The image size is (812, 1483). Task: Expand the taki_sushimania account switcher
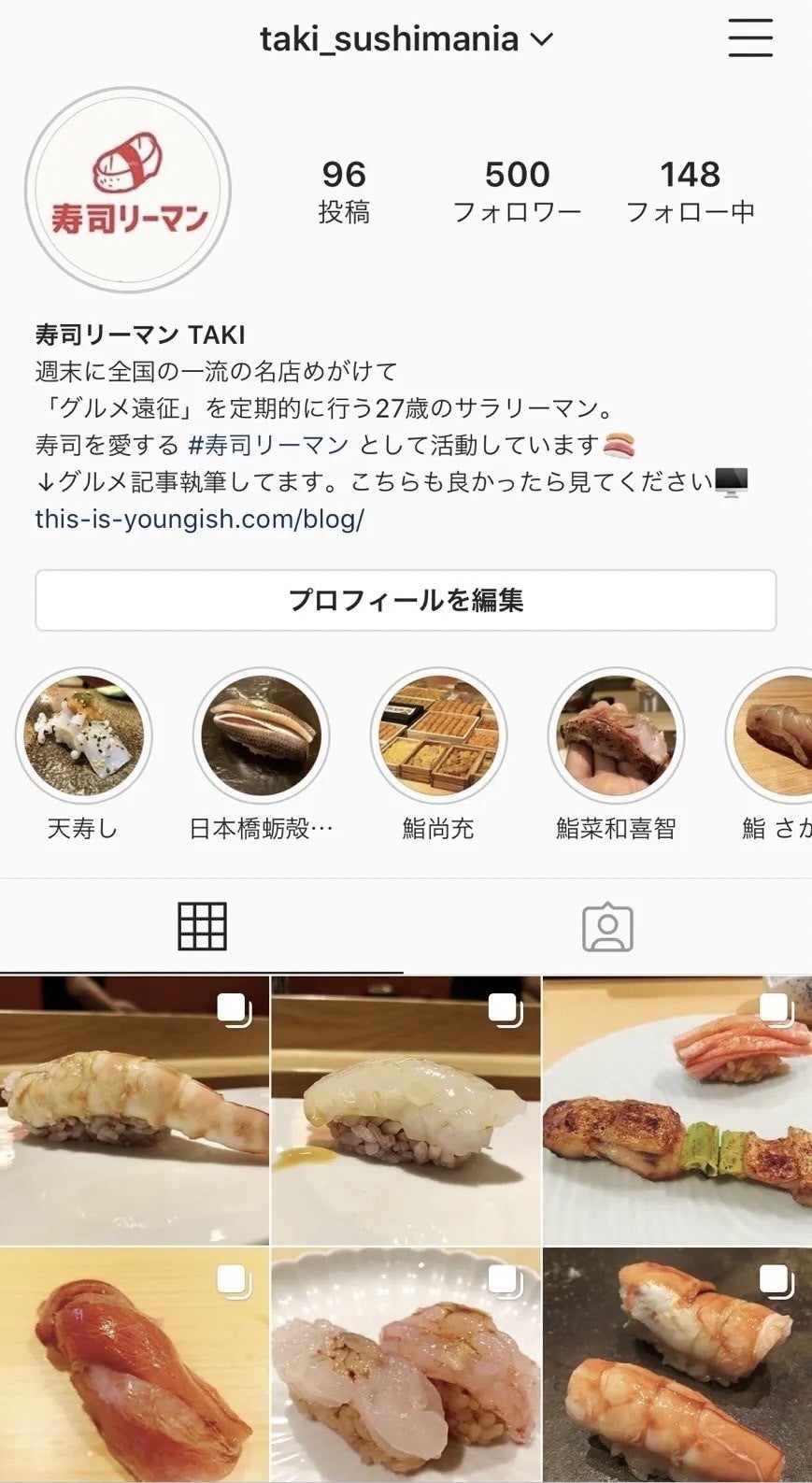pos(406,39)
